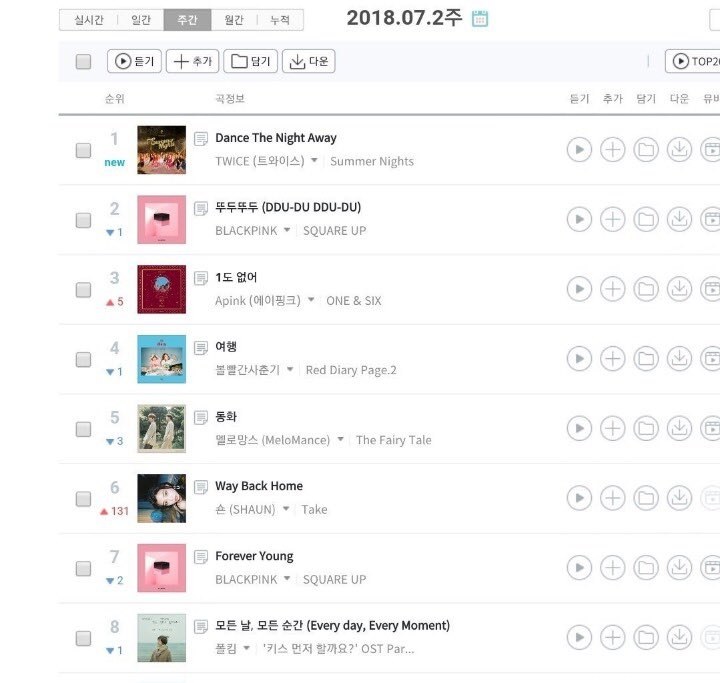Viewport: 720px width, 683px height.
Task: Tap the 듣기 play button in toolbar
Action: (134, 61)
